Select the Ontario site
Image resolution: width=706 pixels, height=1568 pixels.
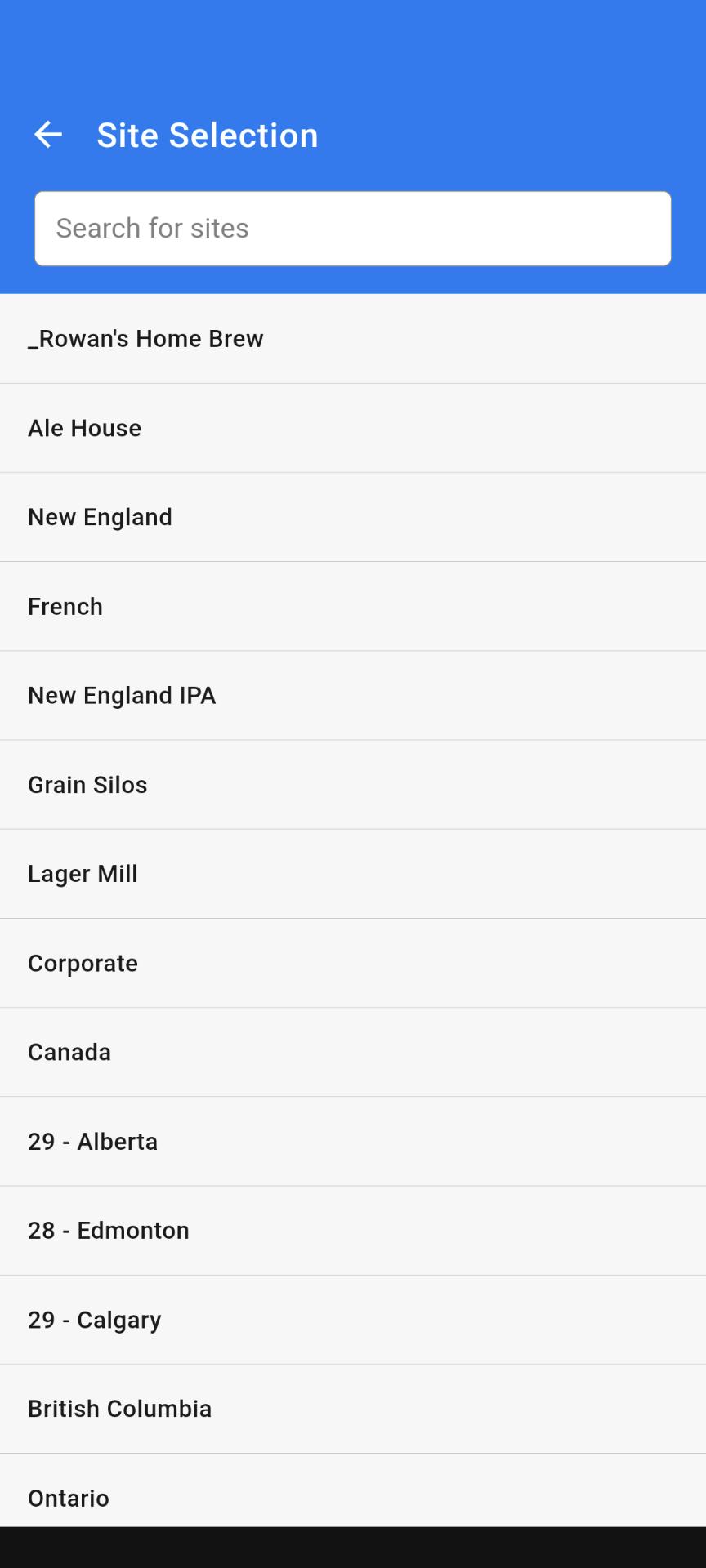click(353, 1490)
